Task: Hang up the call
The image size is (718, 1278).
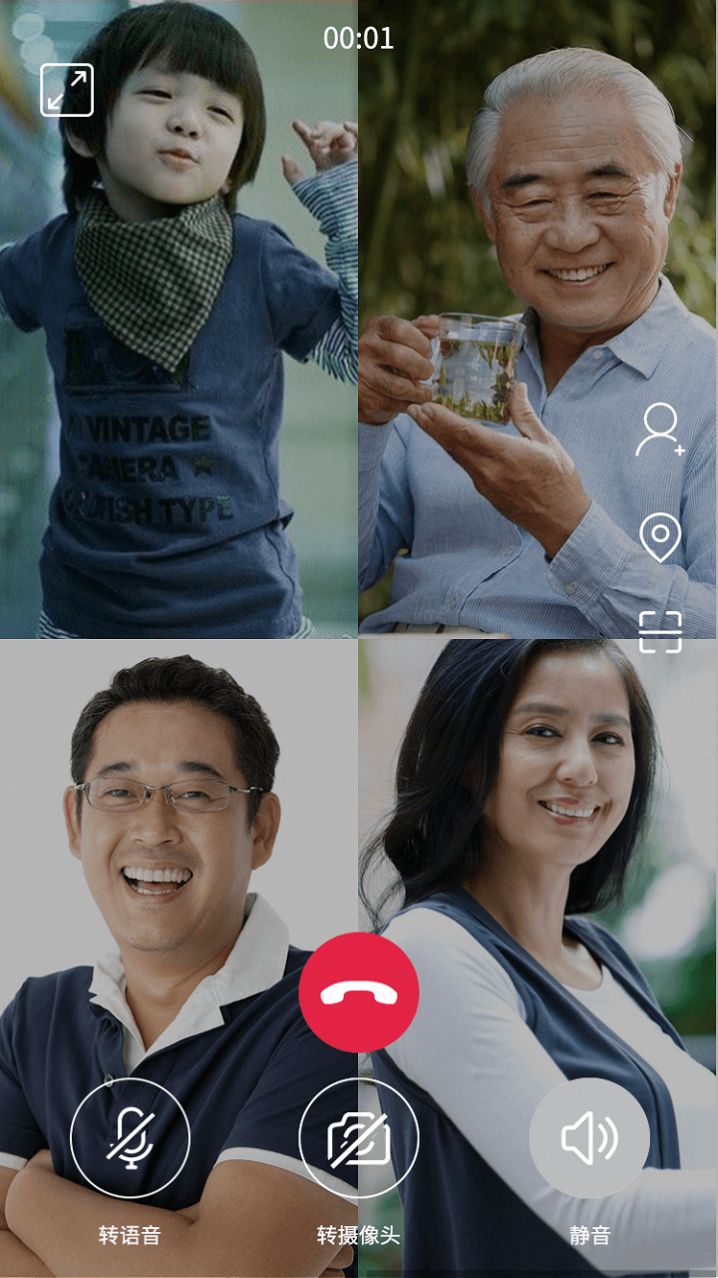Action: click(359, 992)
